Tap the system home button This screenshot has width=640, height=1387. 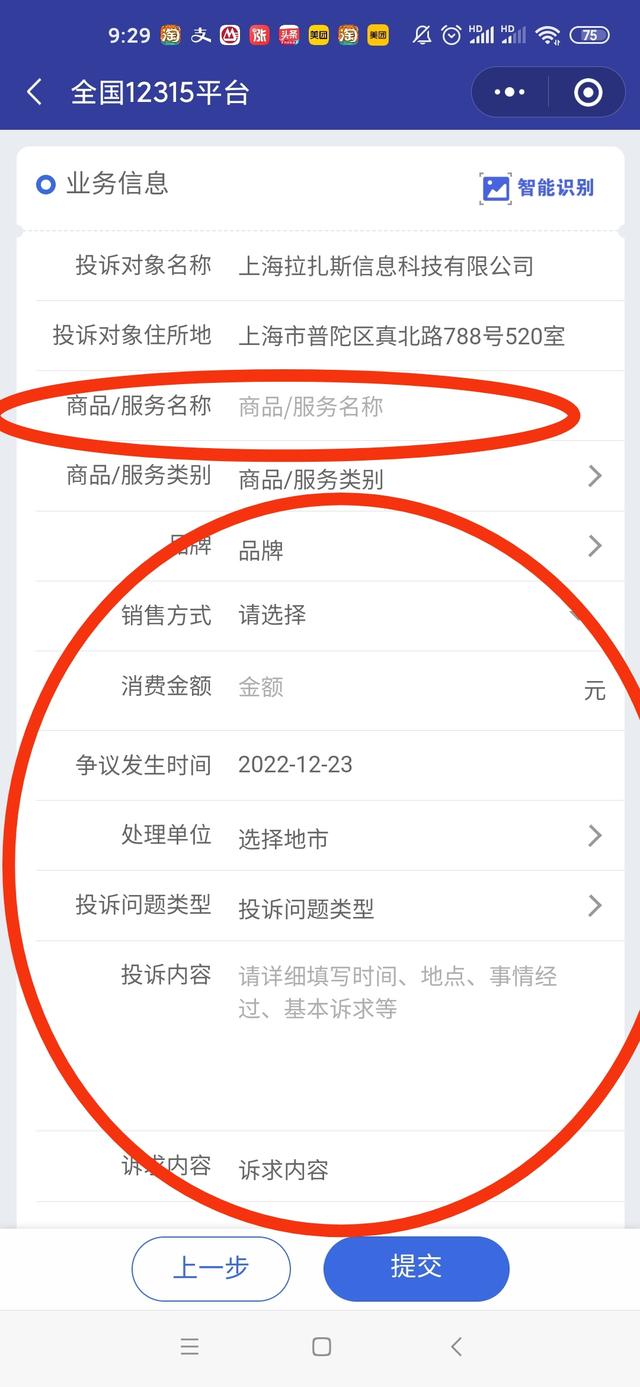click(x=321, y=1346)
